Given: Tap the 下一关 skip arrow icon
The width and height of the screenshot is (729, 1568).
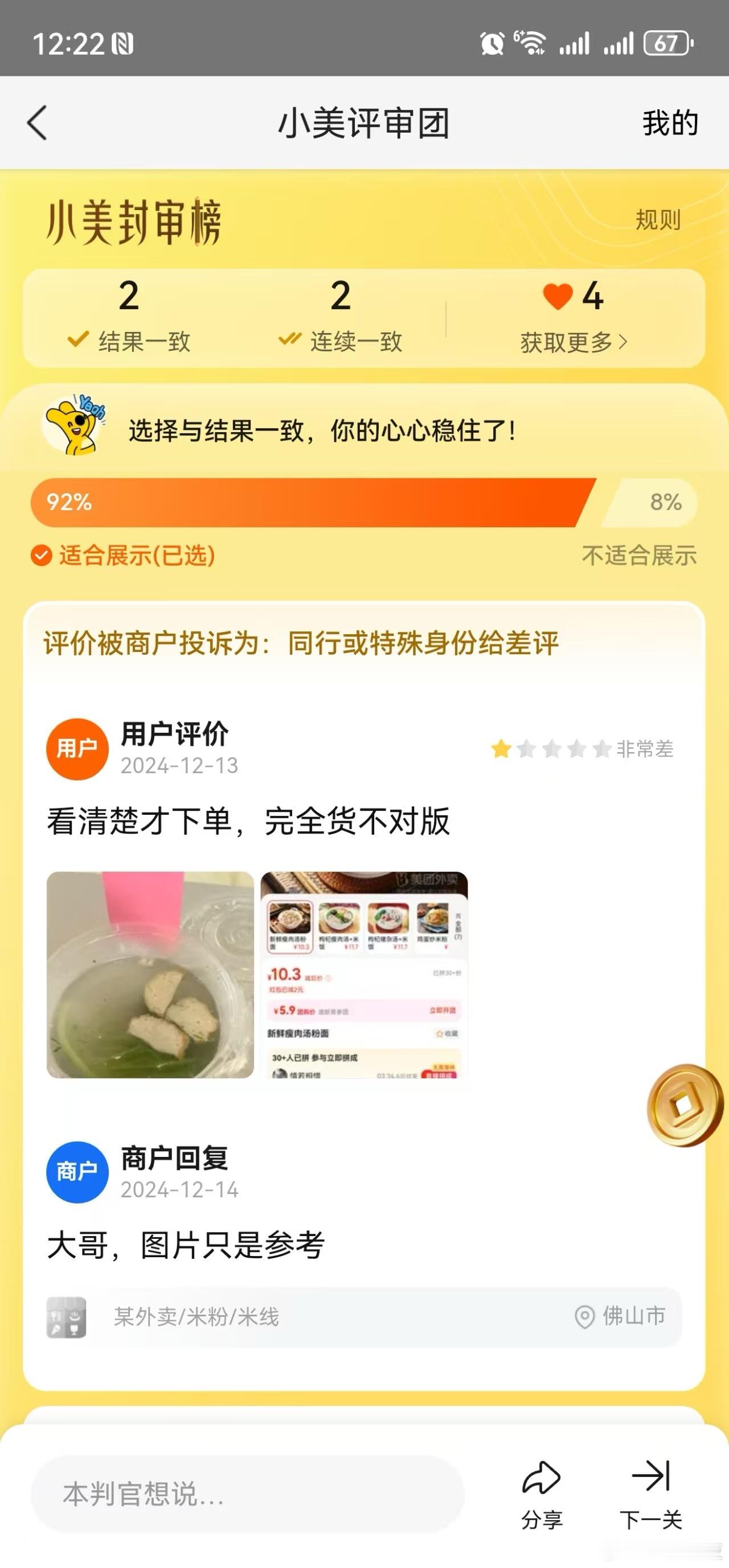Looking at the screenshot, I should (652, 1476).
